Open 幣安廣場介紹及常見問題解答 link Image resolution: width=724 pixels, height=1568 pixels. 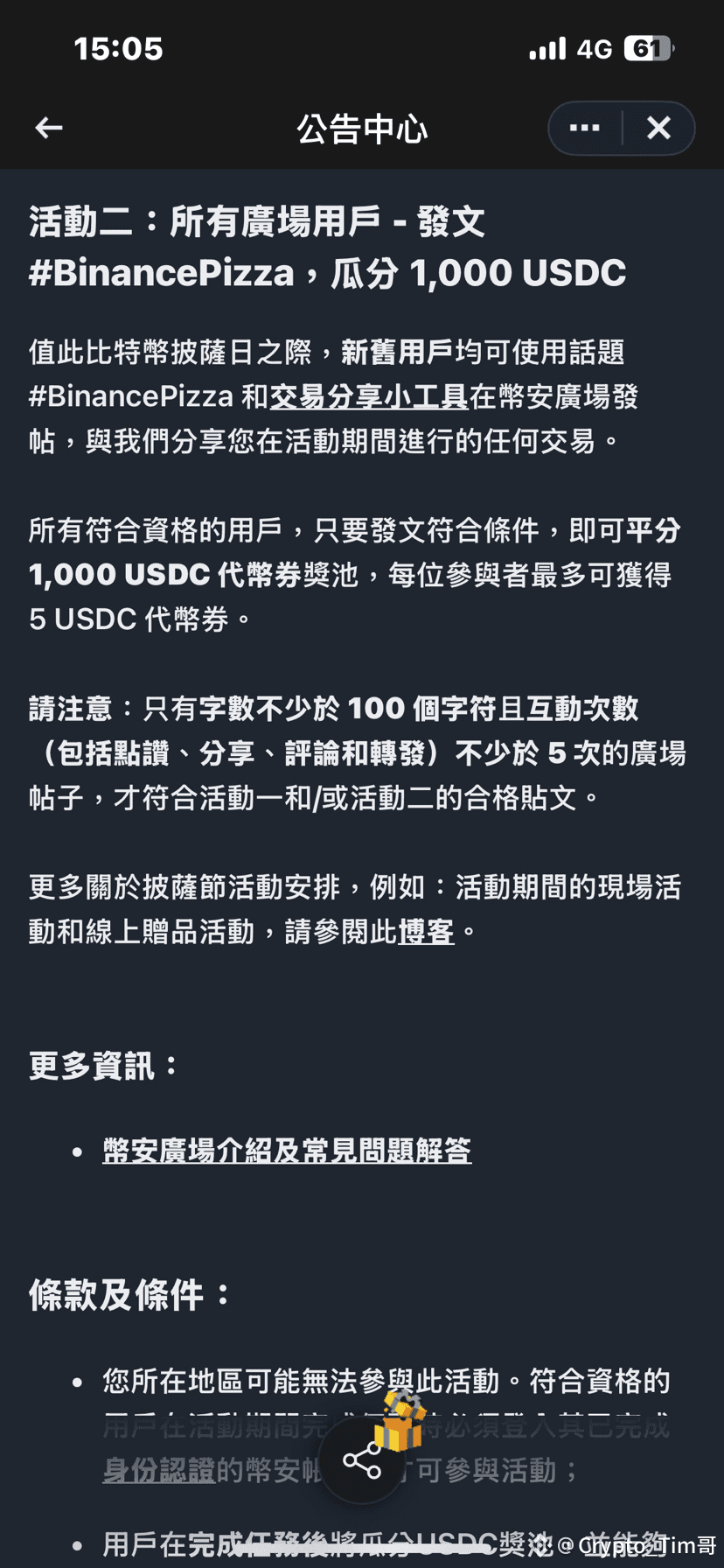(x=287, y=1150)
